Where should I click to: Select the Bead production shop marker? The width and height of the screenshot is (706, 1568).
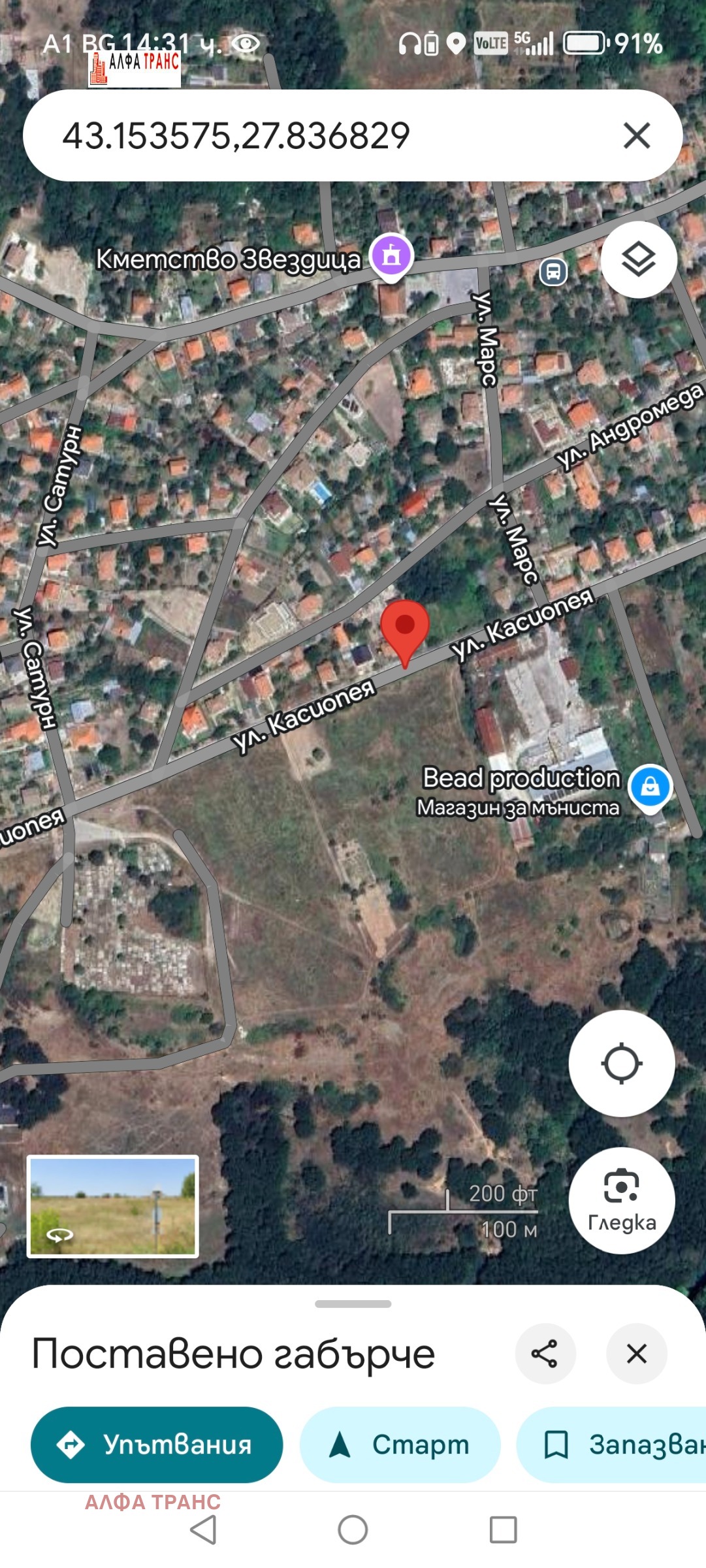tap(650, 787)
